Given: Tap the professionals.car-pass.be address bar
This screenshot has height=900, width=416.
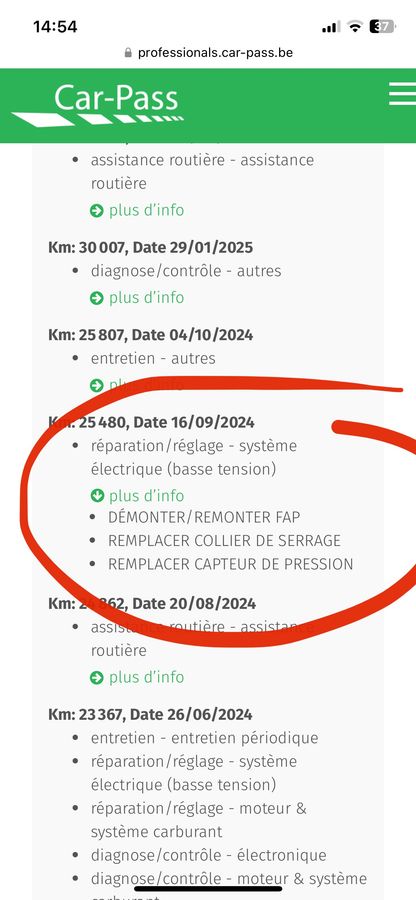Looking at the screenshot, I should pos(208,53).
